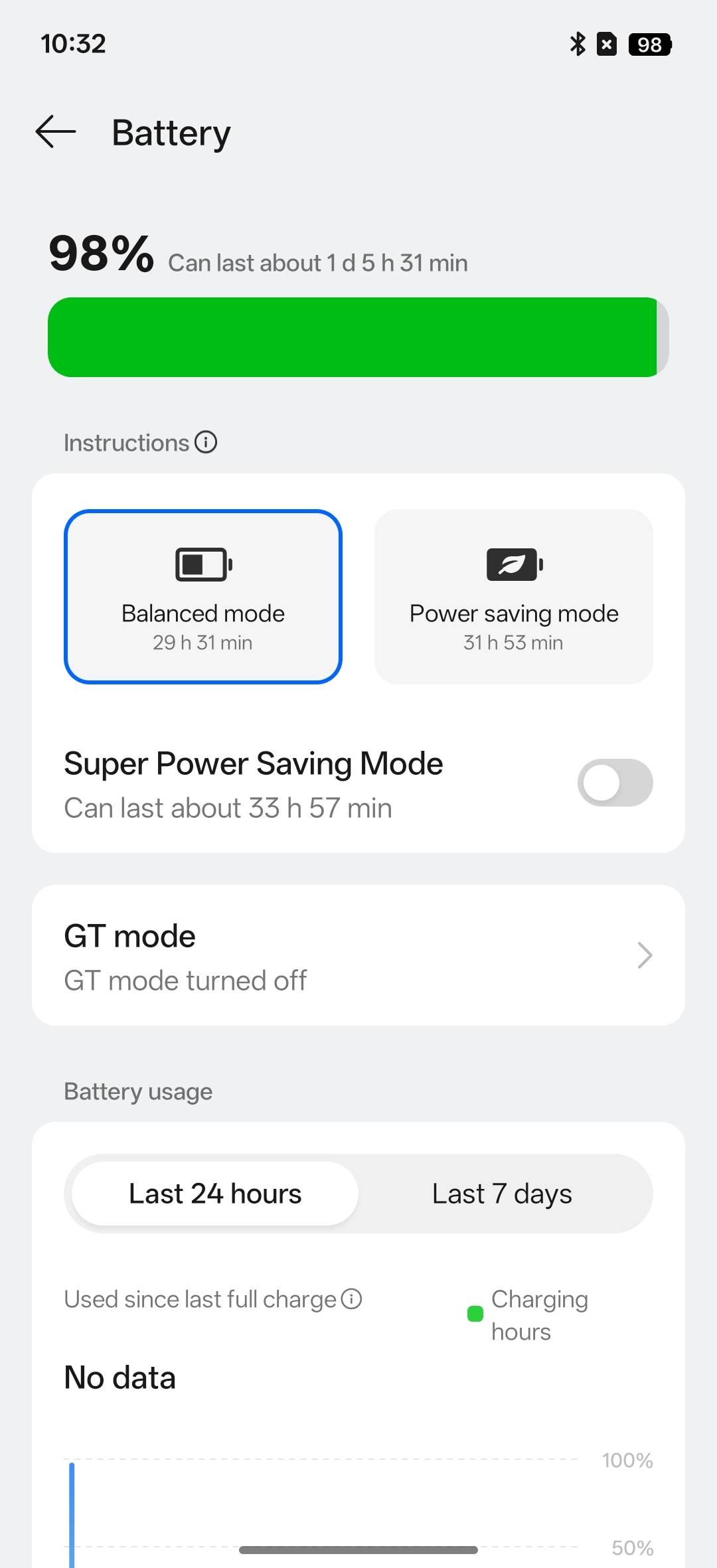717x1568 pixels.
Task: Switch to the Last 7 days tab
Action: 502,1194
